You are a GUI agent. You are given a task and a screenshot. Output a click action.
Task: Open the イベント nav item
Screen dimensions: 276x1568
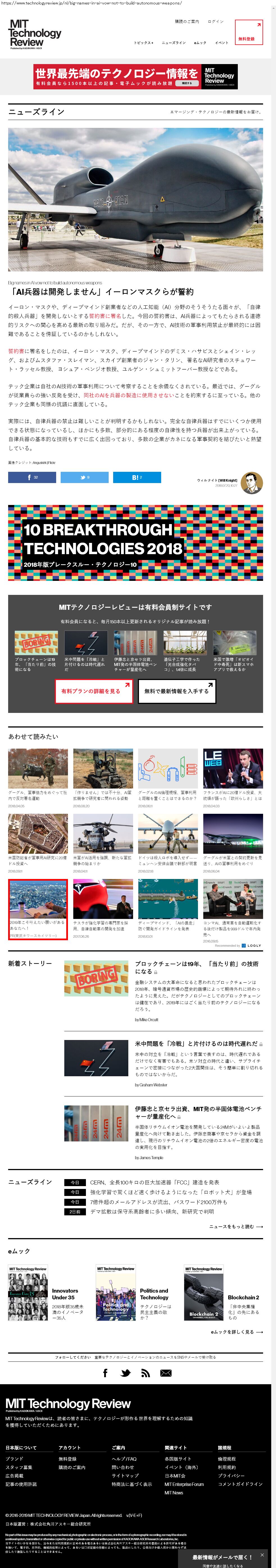221,43
